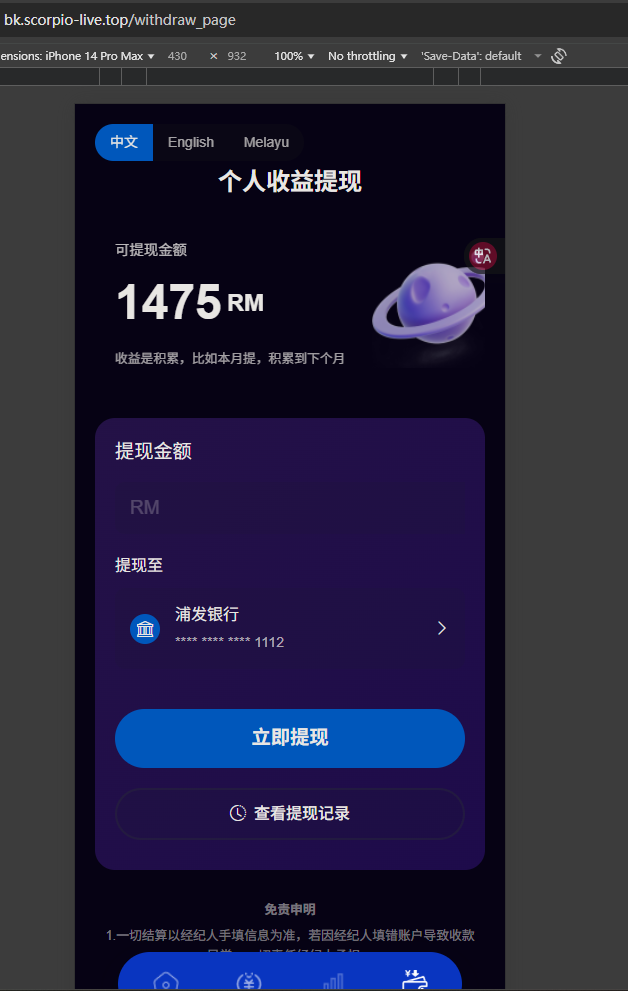The height and width of the screenshot is (991, 628).
Task: Switch language to English
Action: point(191,142)
